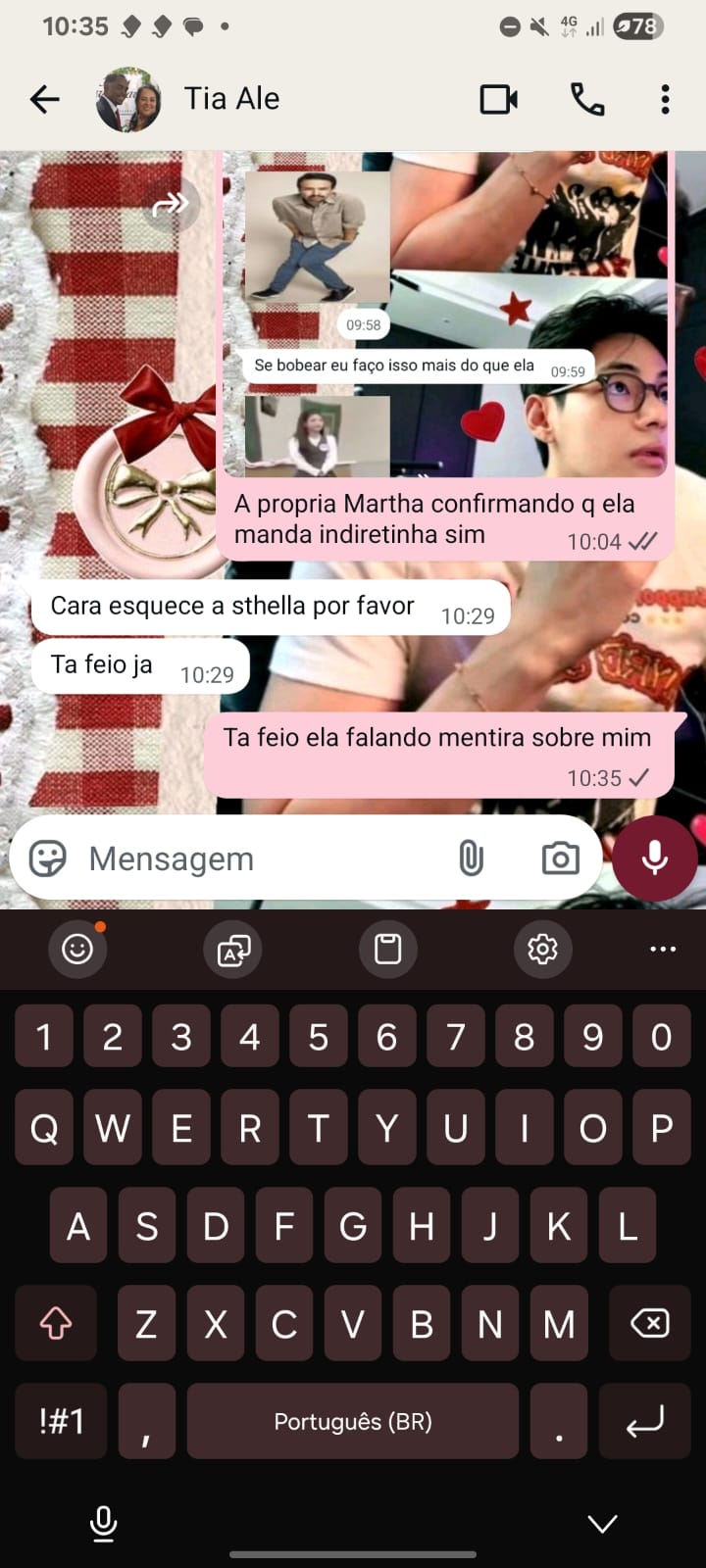Open keyboard settings gear
The width and height of the screenshot is (706, 1568).
tap(542, 949)
